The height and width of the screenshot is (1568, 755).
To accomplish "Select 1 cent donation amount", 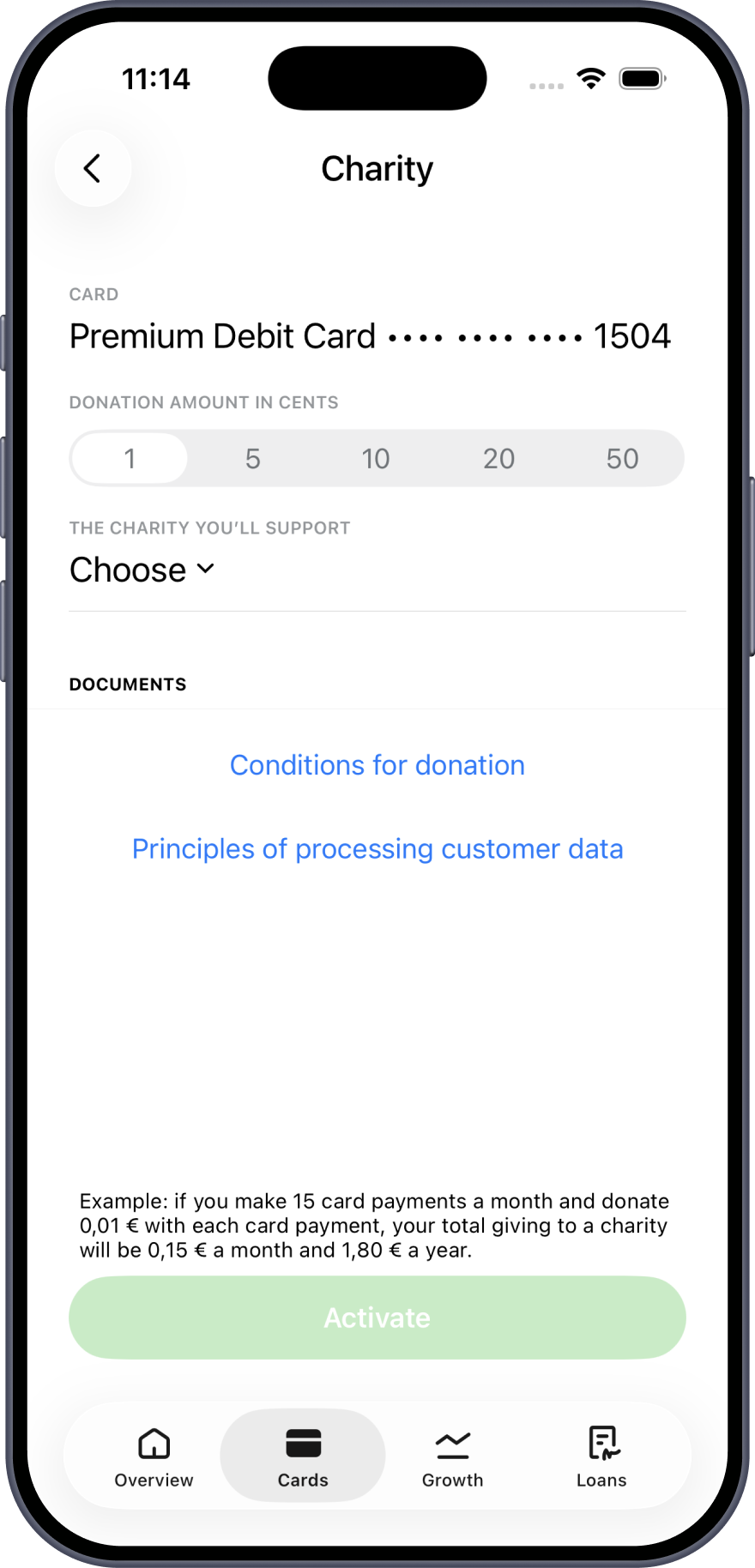I will [130, 458].
